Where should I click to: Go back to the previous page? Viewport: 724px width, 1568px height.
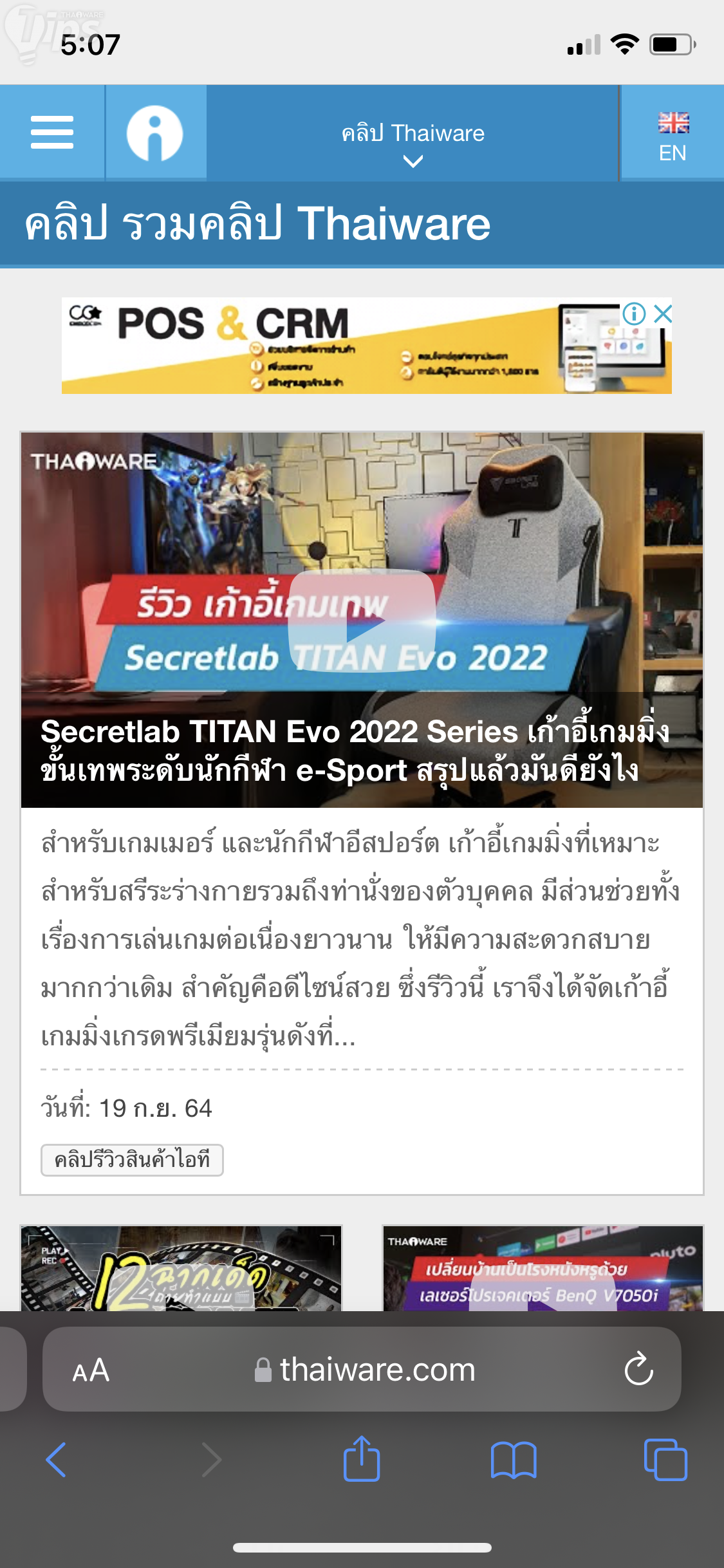(56, 1460)
